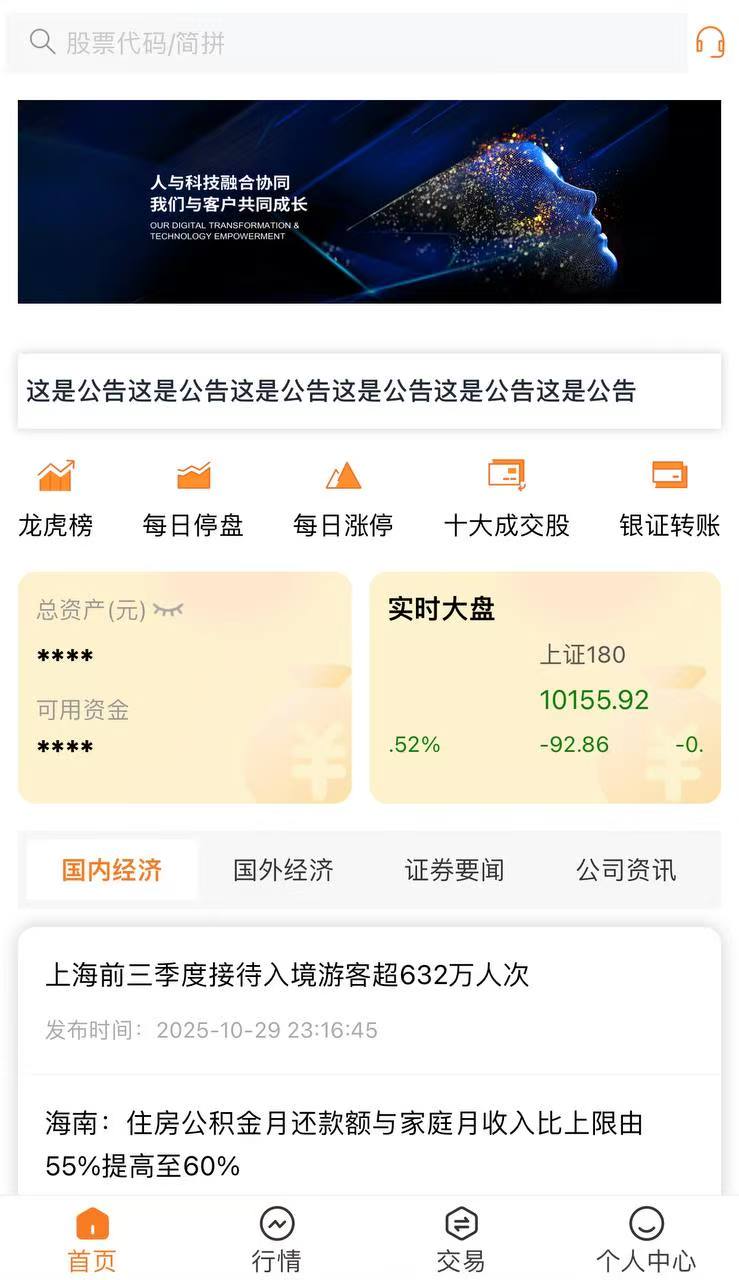Screen dimensions: 739x1280
Task: Open the 实时大盘 market index card
Action: coord(545,687)
